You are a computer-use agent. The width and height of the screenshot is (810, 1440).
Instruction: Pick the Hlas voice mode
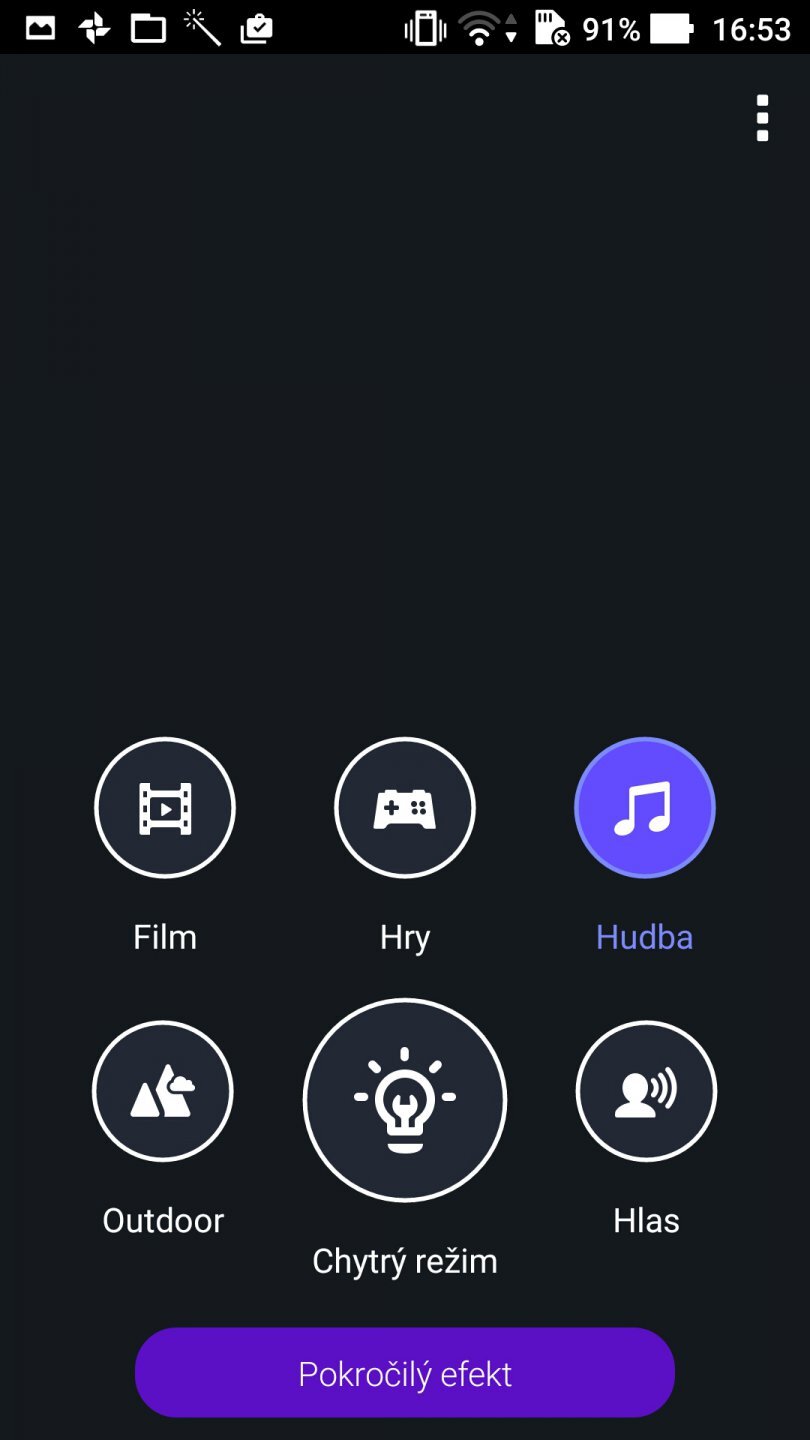(x=646, y=1091)
